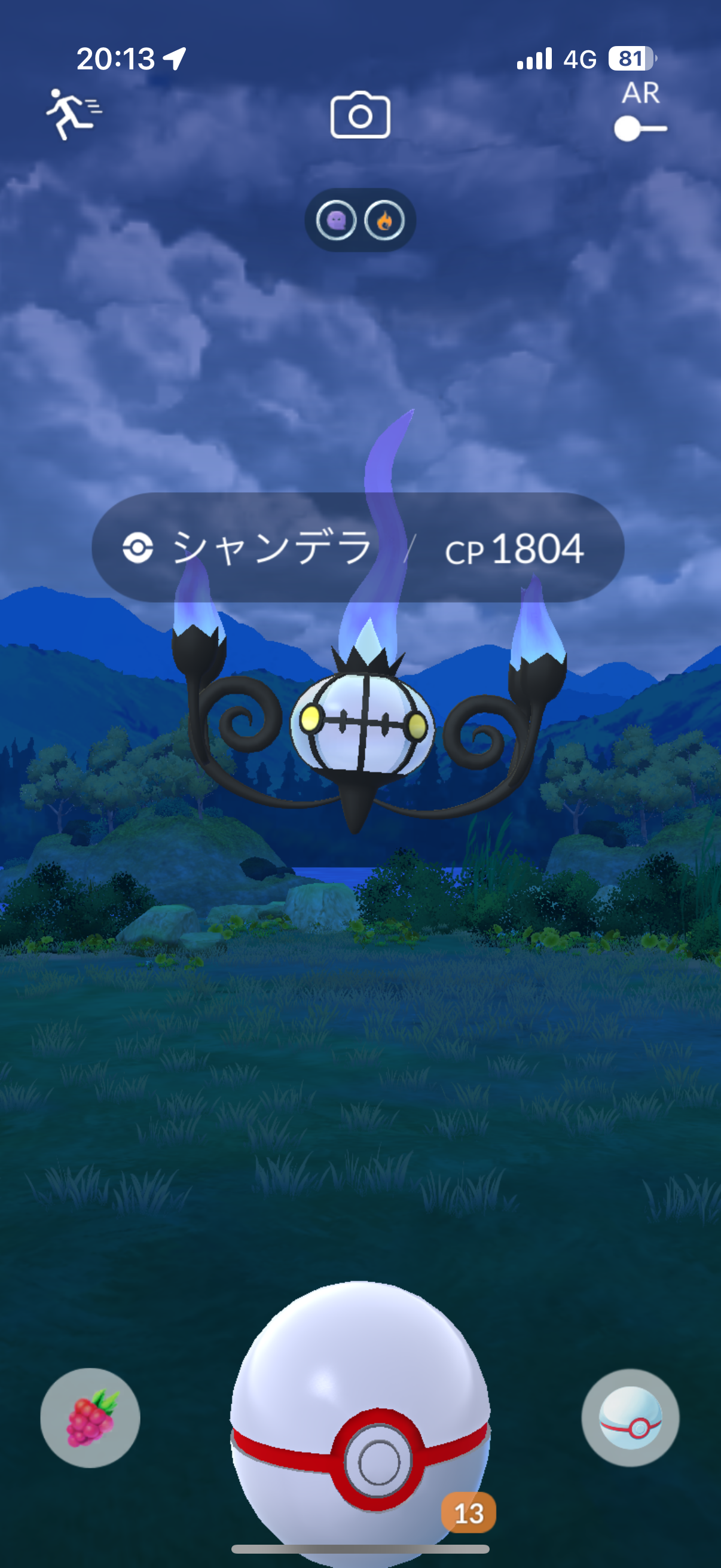Open the camera to take a snapshot
This screenshot has height=1568, width=721.
tap(360, 115)
